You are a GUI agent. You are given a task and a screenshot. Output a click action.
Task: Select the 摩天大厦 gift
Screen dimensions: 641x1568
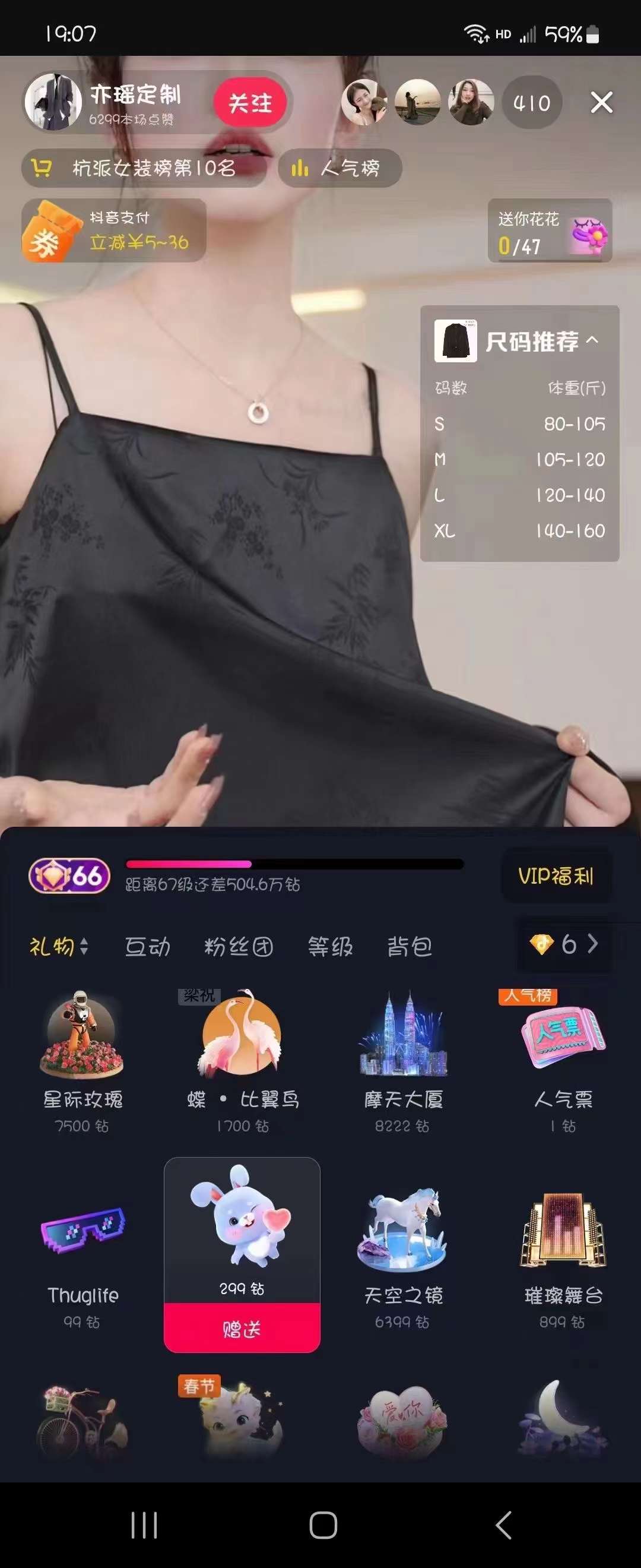pyautogui.click(x=402, y=1059)
